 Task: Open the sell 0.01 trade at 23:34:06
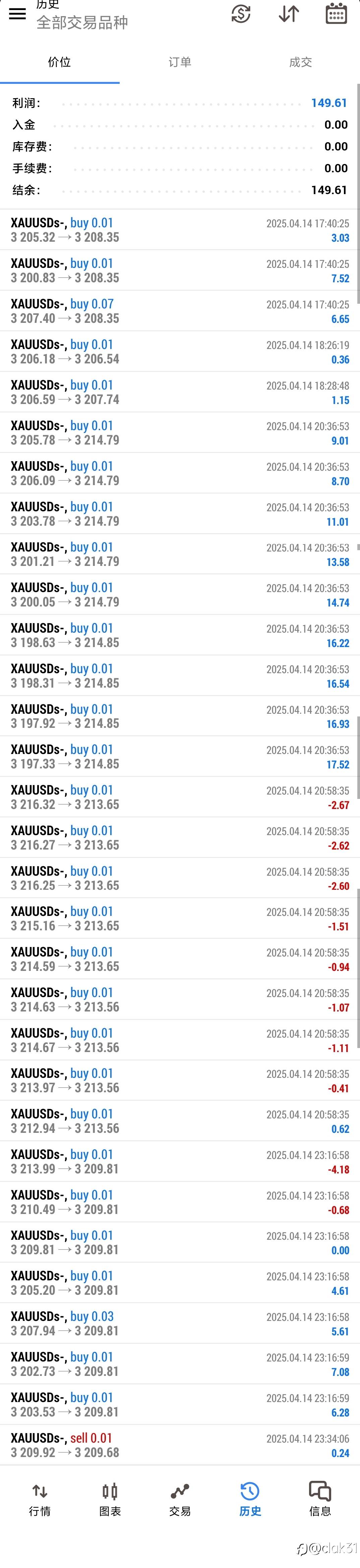pos(180,1445)
